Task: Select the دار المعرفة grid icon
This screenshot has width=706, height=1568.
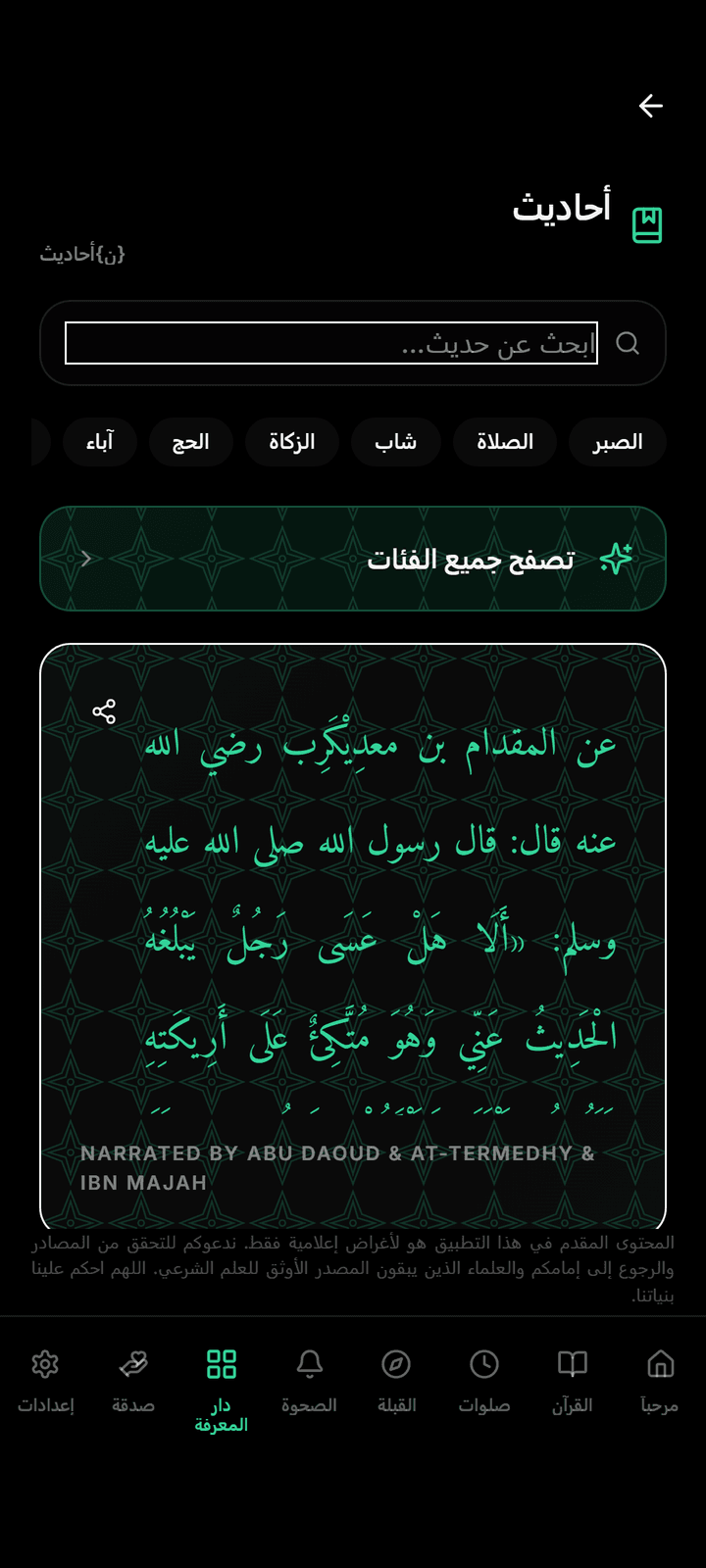Action: [x=221, y=1362]
